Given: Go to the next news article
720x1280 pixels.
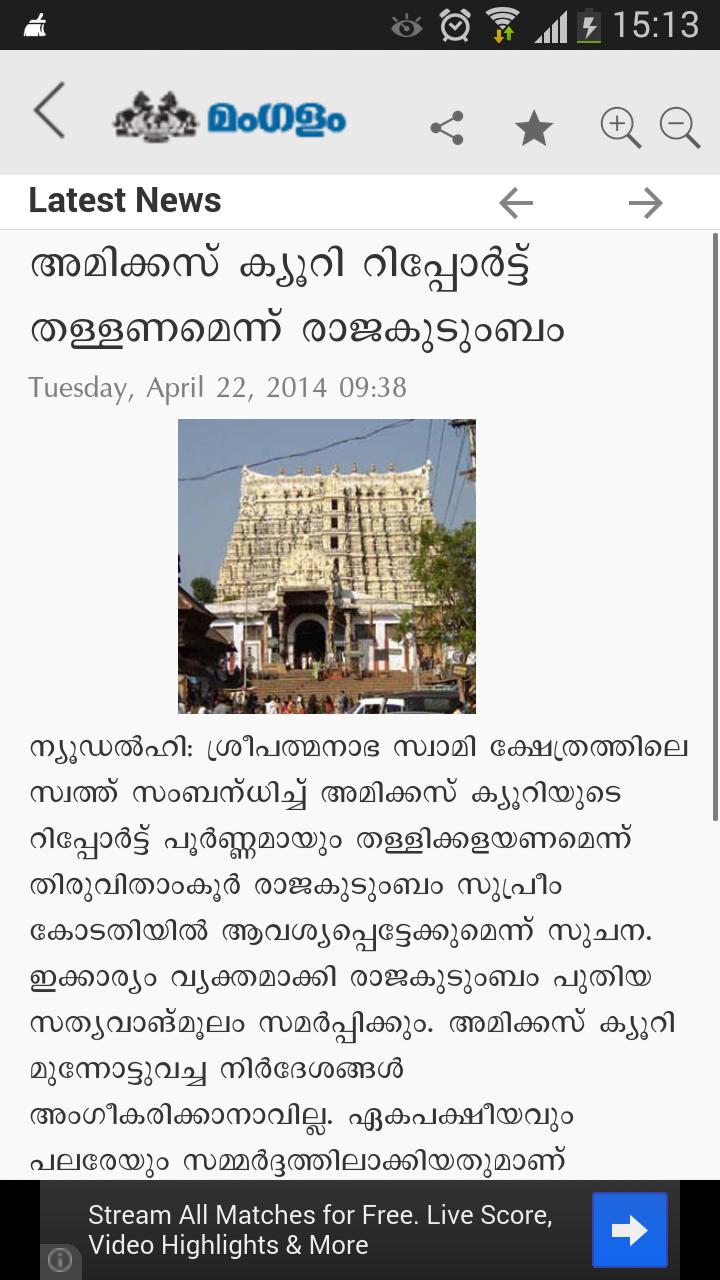Looking at the screenshot, I should [646, 203].
